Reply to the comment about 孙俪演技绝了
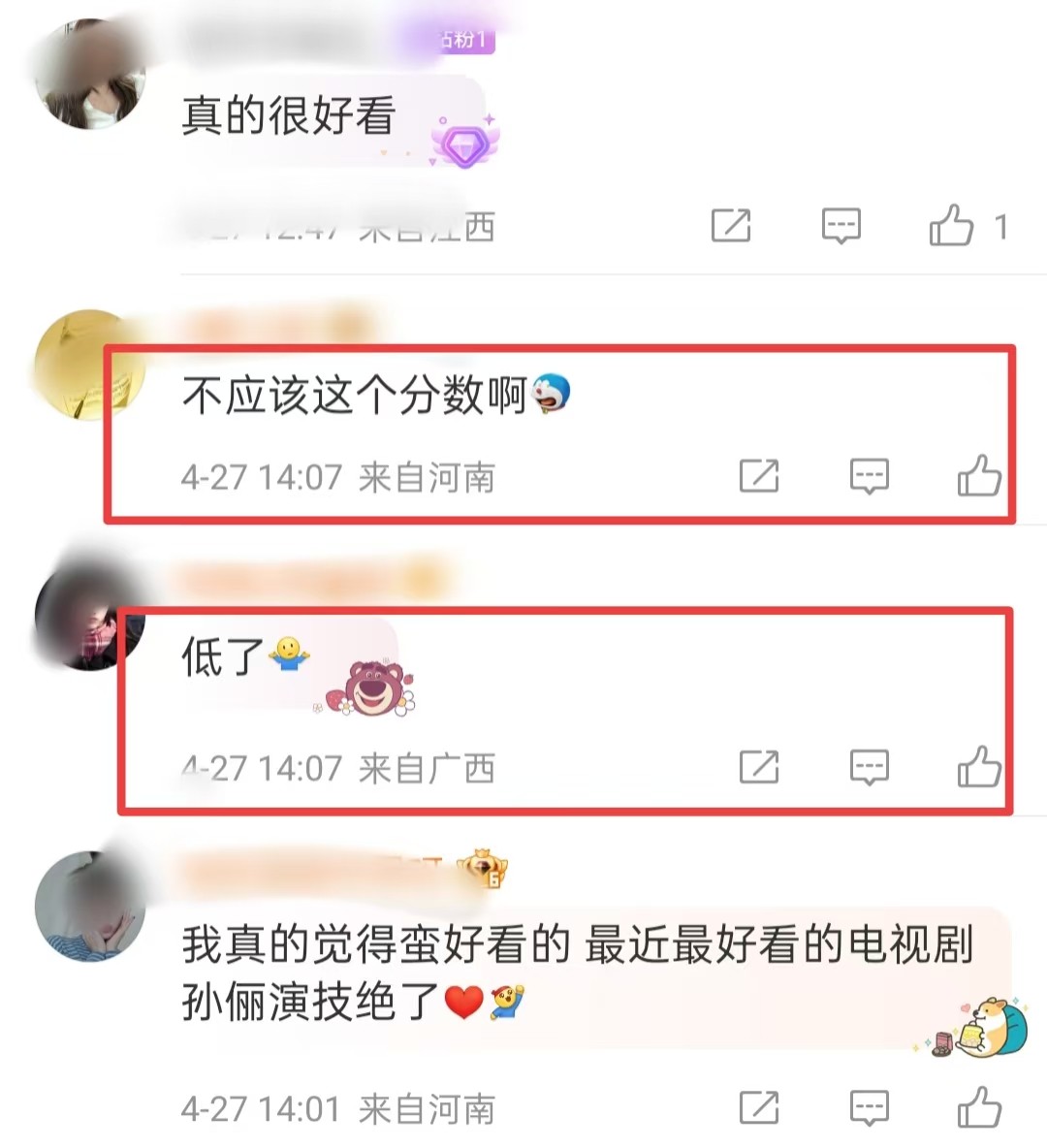The image size is (1047, 1148). pyautogui.click(x=869, y=1107)
